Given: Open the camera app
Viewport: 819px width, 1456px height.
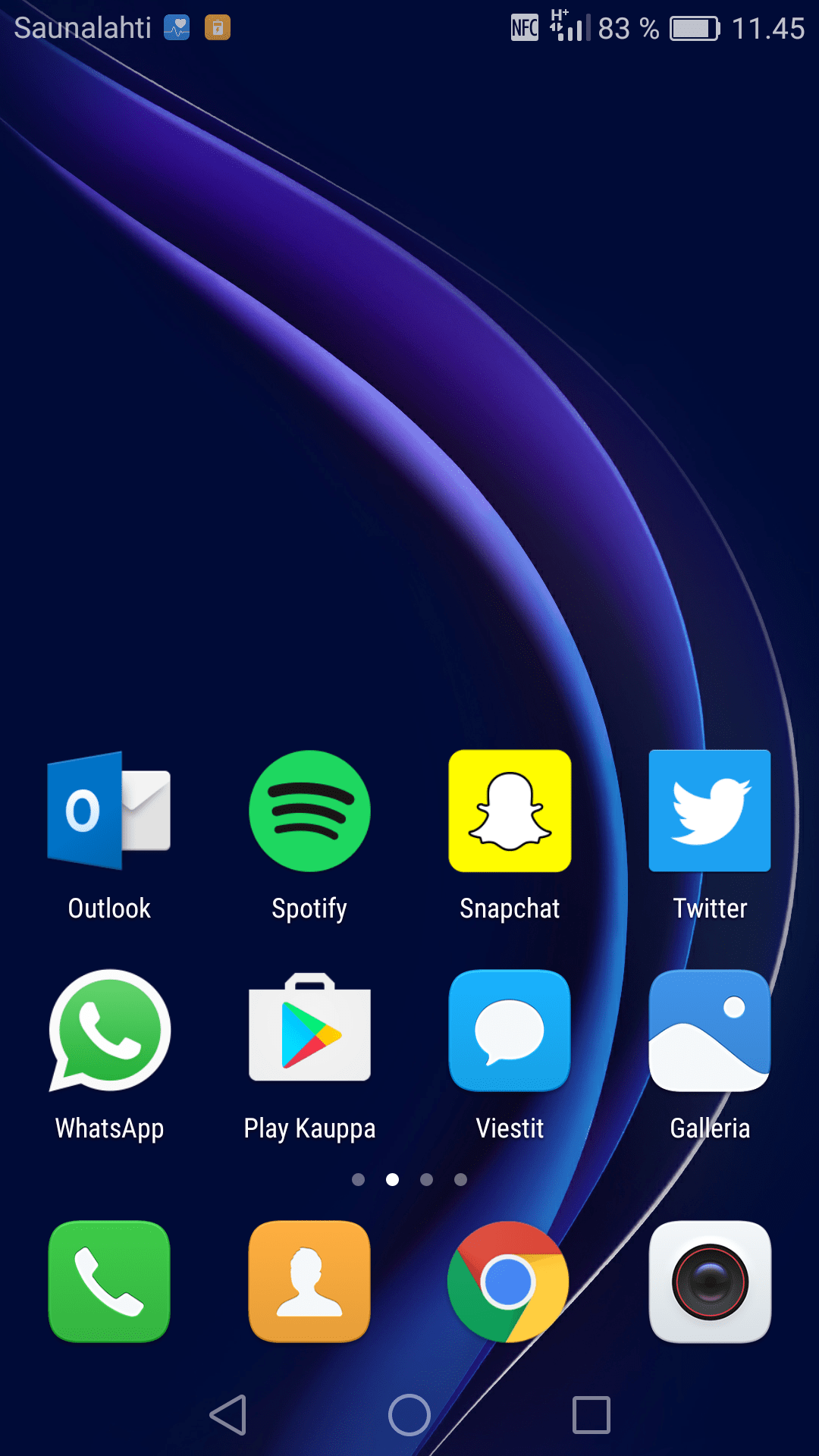Looking at the screenshot, I should pos(710,1282).
